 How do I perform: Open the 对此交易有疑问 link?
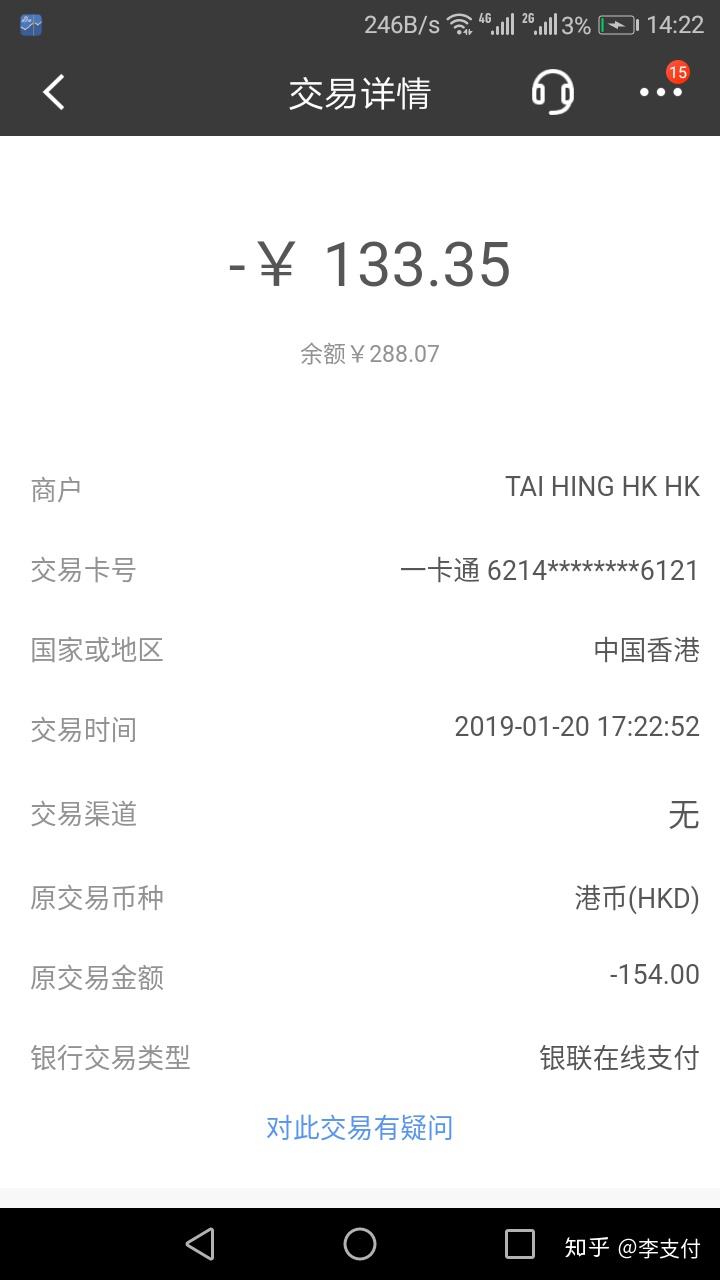coord(360,1128)
